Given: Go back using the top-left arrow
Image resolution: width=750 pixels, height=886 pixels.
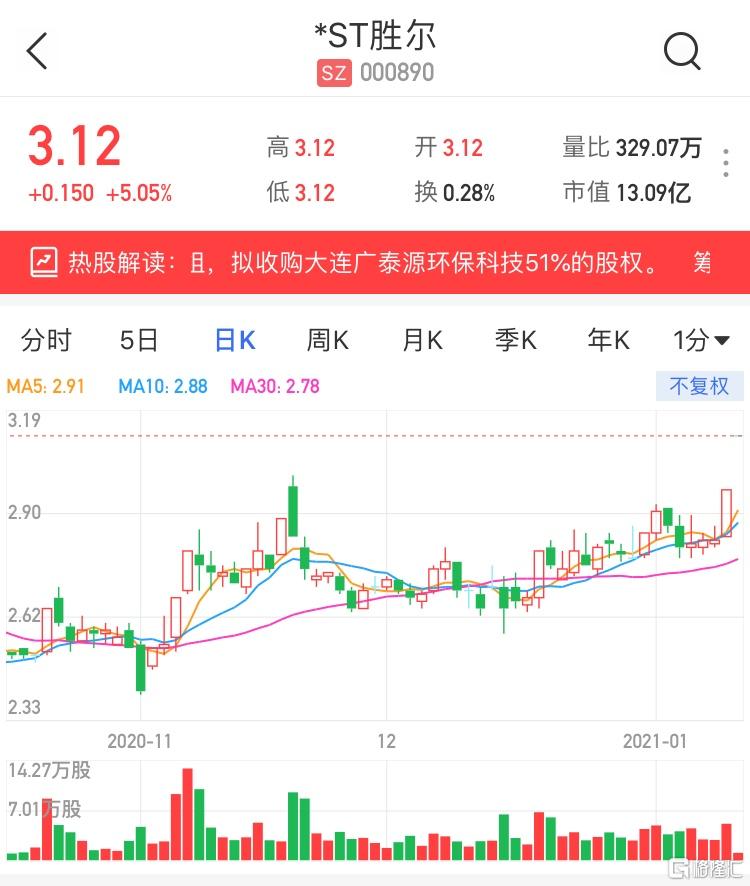Looking at the screenshot, I should (x=38, y=50).
